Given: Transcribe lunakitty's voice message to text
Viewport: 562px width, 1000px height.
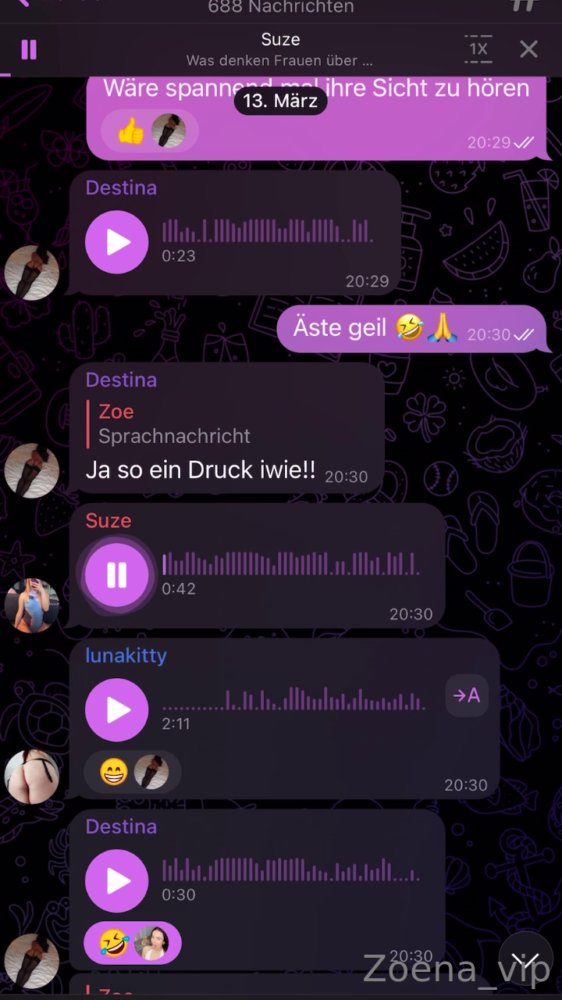Looking at the screenshot, I should tap(467, 696).
